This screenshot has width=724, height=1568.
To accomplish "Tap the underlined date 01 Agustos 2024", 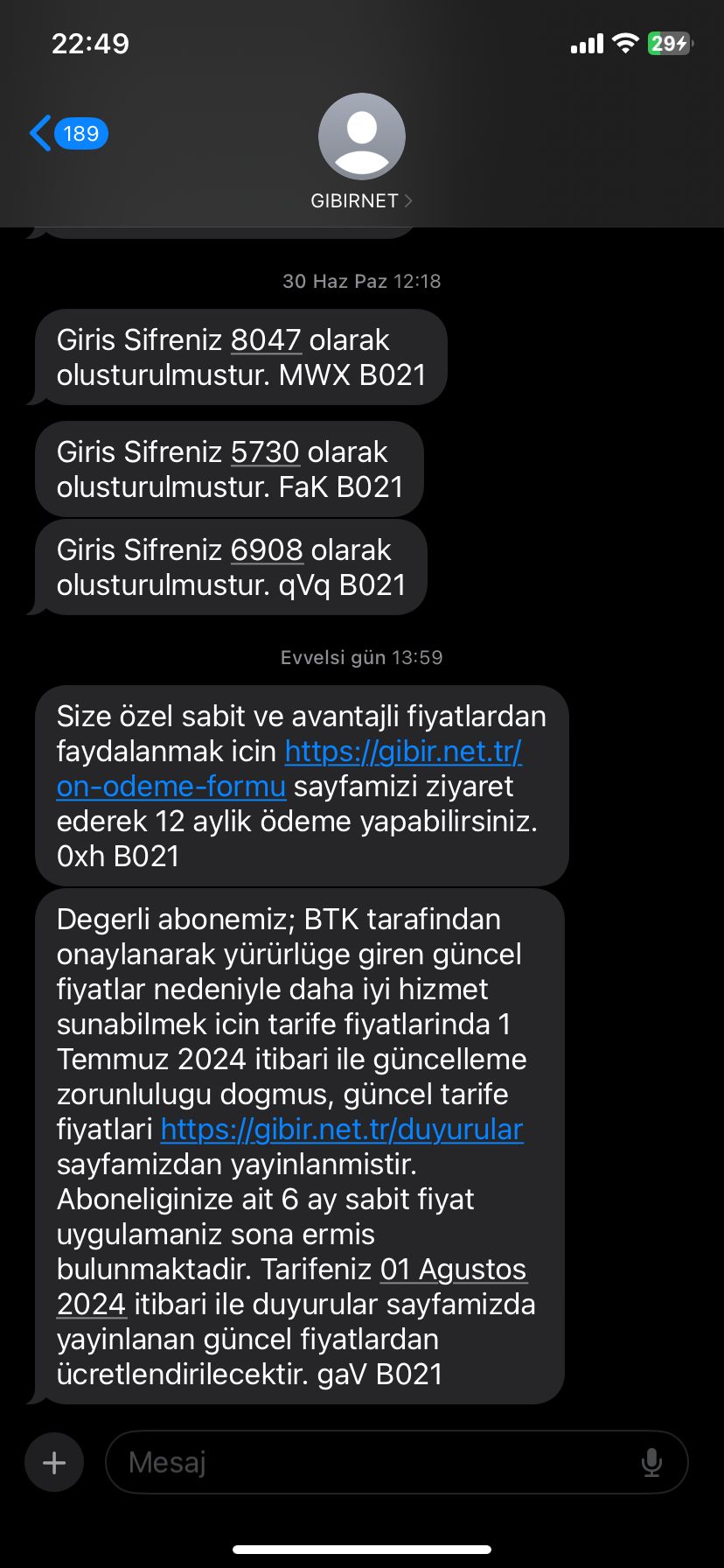I will pyautogui.click(x=453, y=1270).
